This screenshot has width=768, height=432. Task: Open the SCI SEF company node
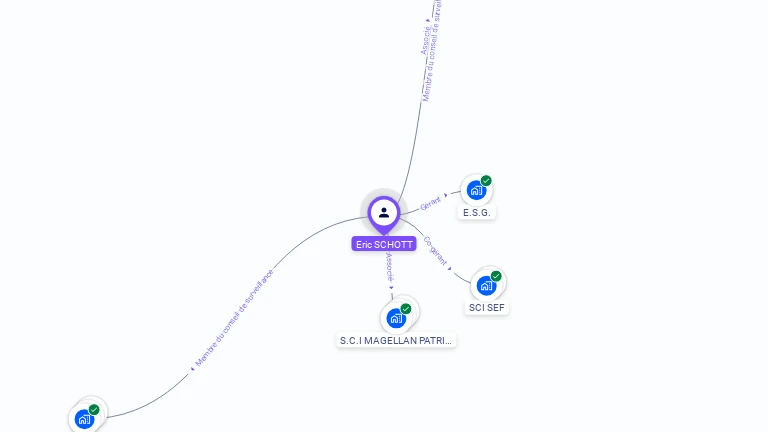(x=487, y=285)
